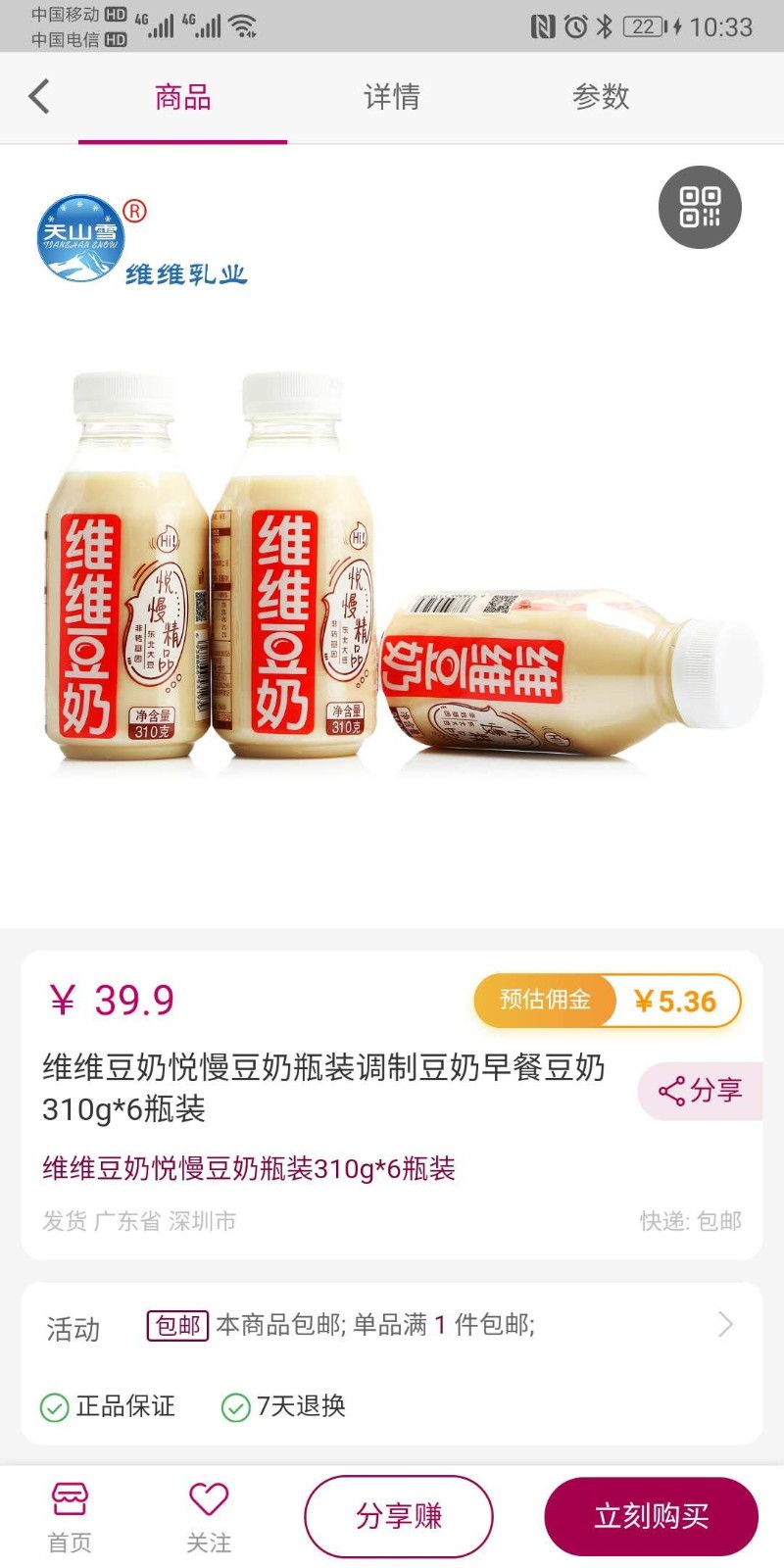
Task: Open the QR code button
Action: pos(700,207)
